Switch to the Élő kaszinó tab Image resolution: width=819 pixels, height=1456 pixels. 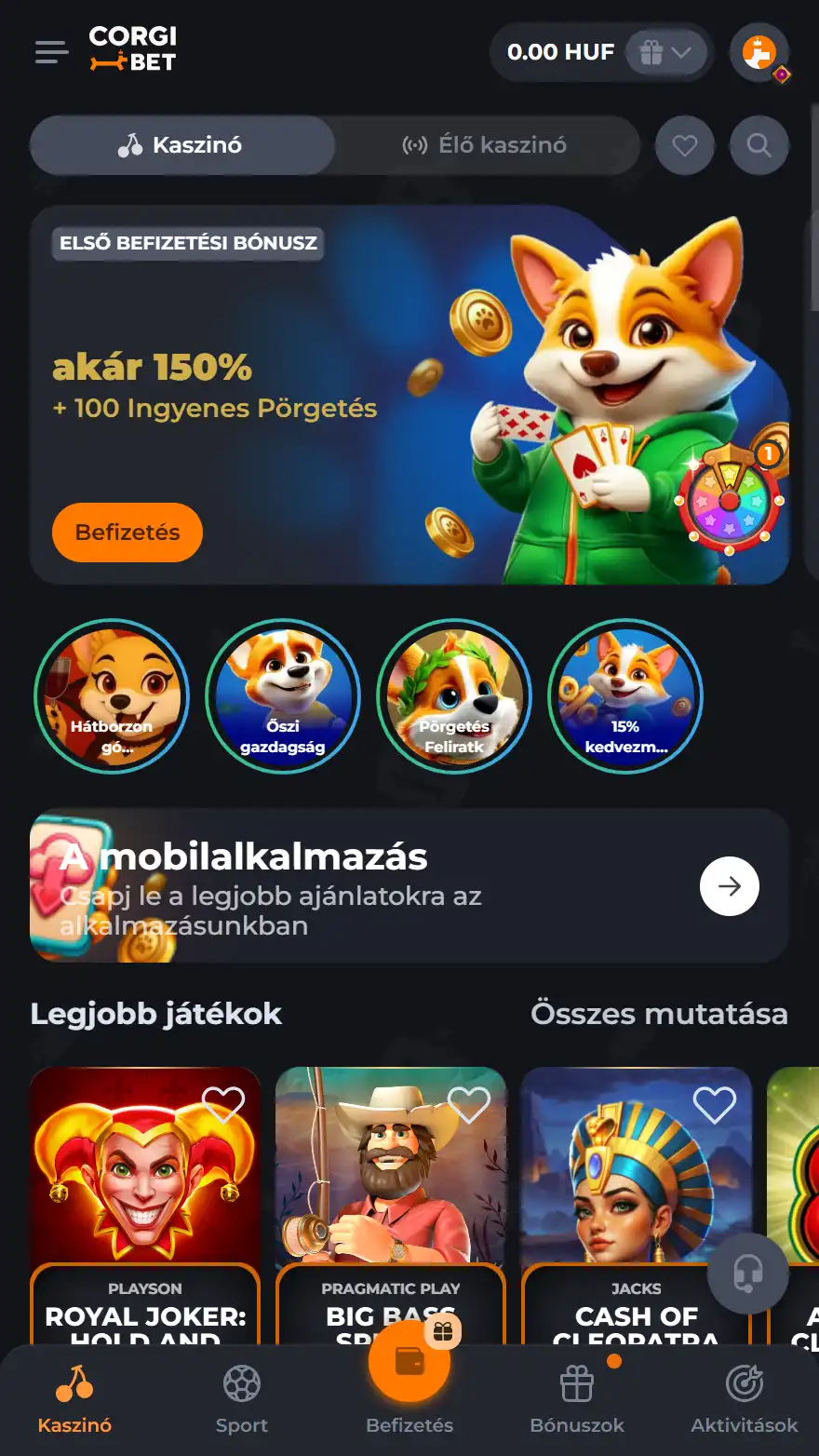pyautogui.click(x=484, y=145)
